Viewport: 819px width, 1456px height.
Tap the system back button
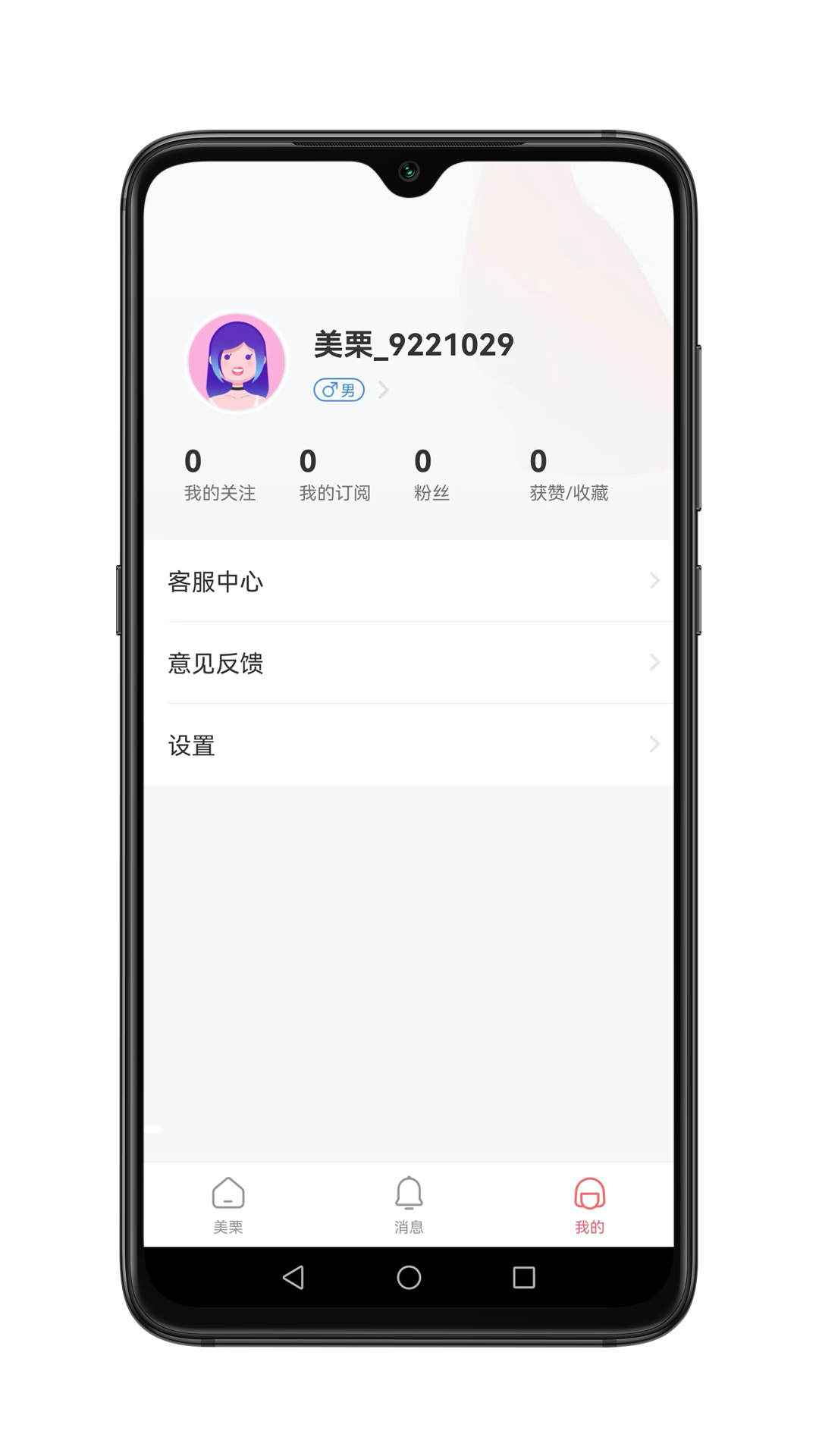click(293, 1277)
